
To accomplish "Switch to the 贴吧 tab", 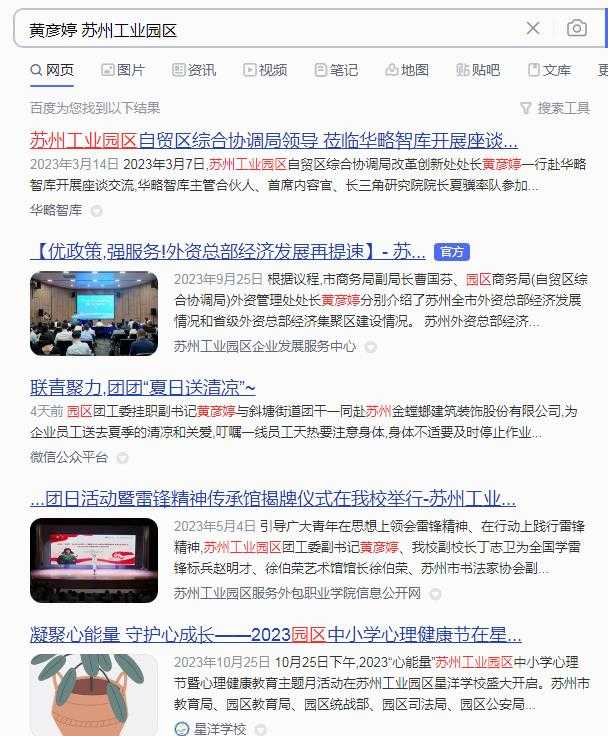I will pos(478,70).
